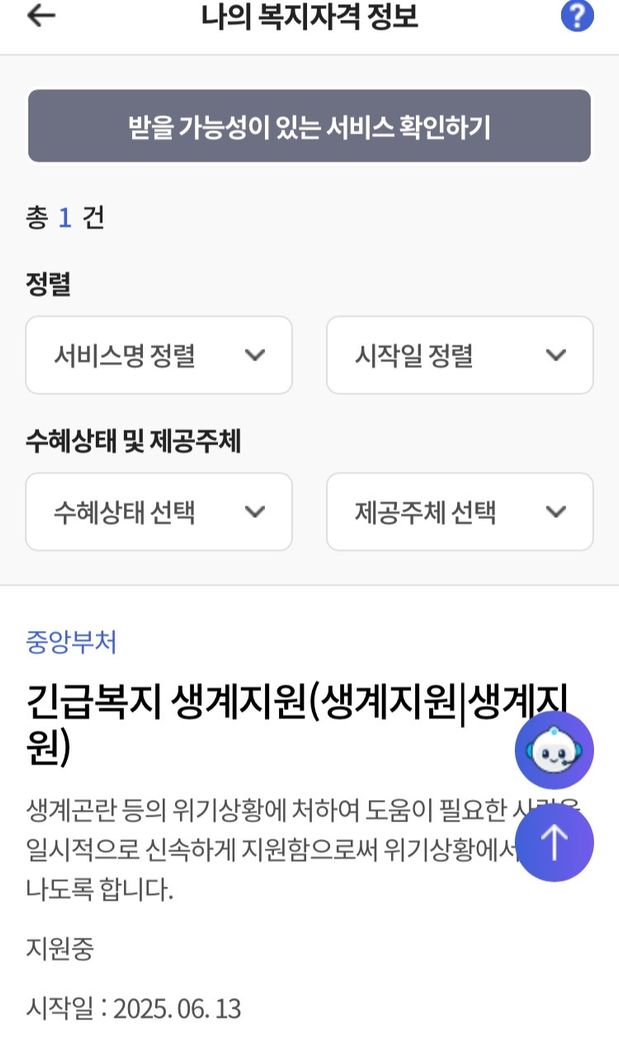Open the 수혜상태 선택 dropdown
This screenshot has height=1040, width=619.
[x=159, y=512]
